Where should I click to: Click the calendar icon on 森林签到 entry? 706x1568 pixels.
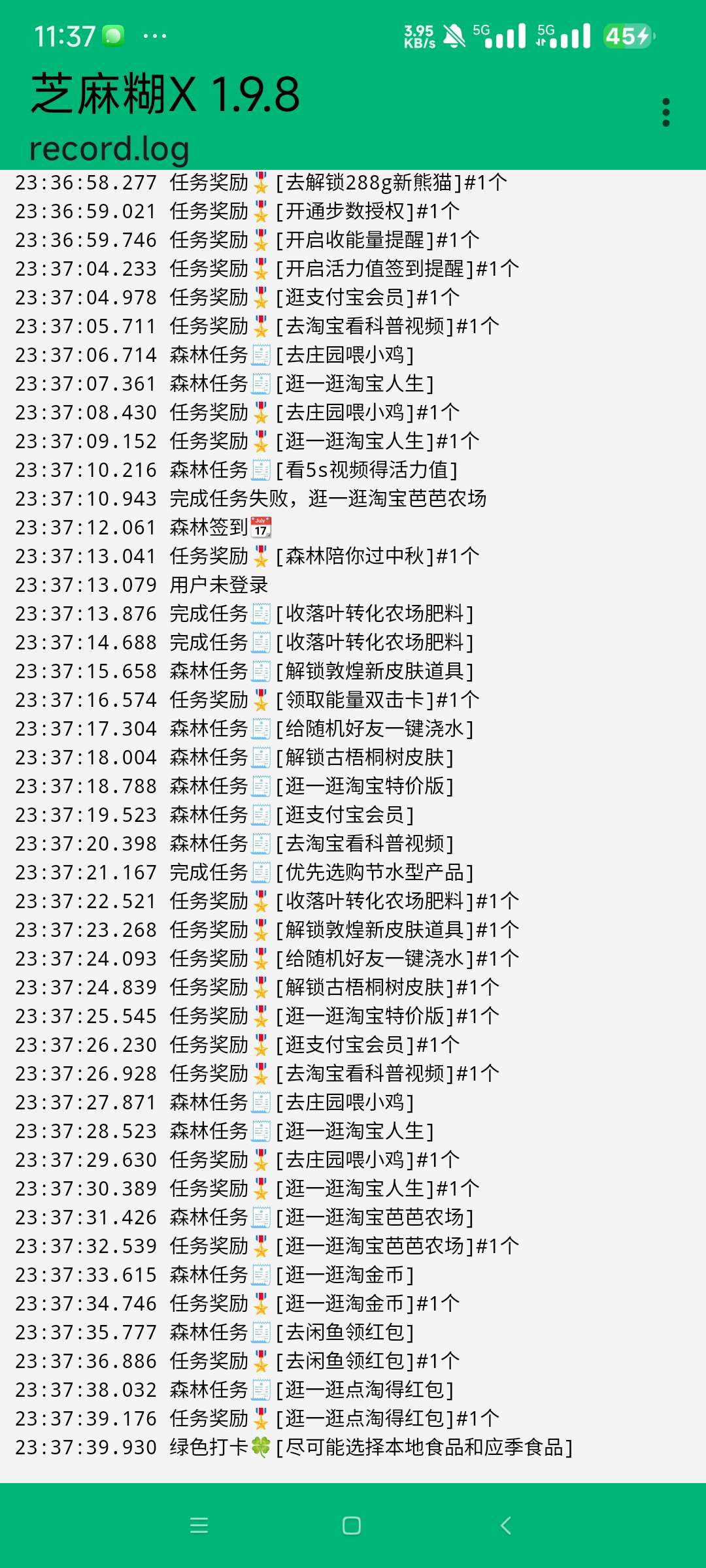tap(261, 527)
